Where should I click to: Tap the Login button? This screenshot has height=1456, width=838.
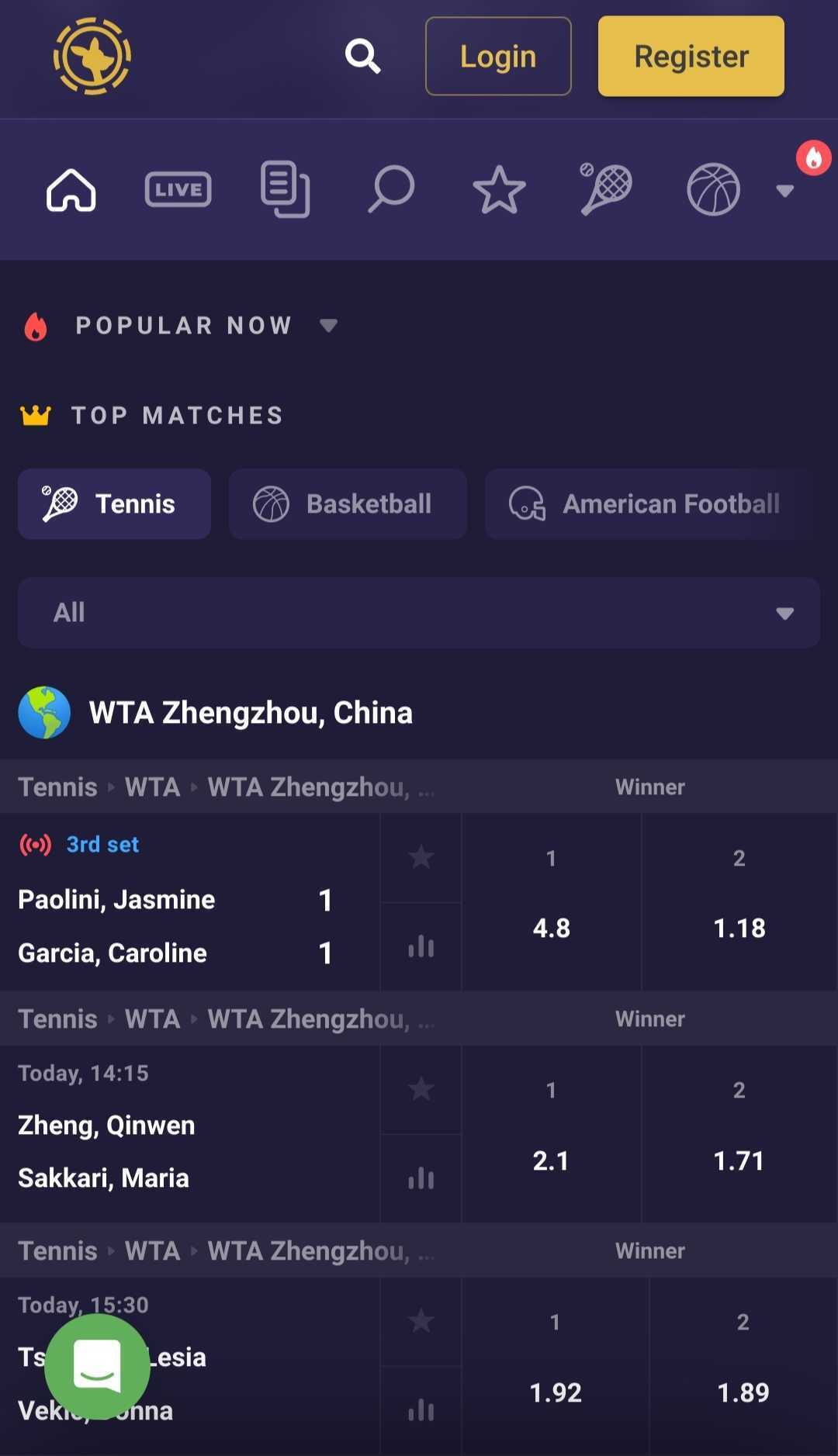498,56
